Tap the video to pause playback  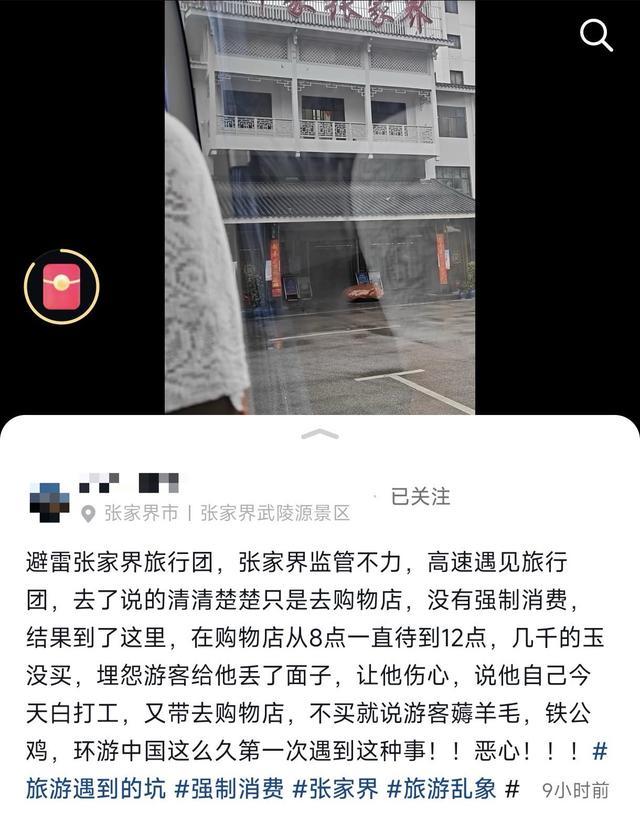coord(320,210)
